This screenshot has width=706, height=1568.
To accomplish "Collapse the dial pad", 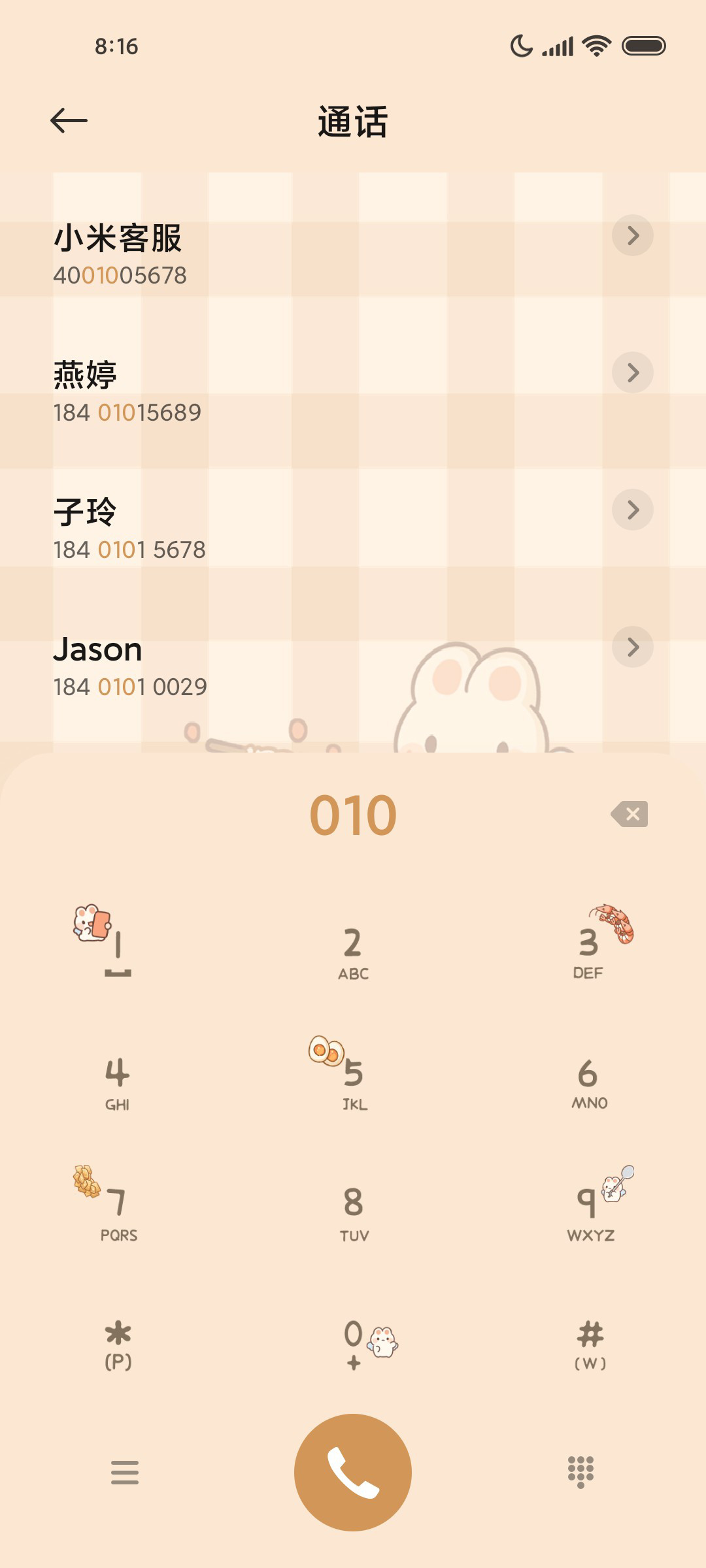I will point(580,1472).
